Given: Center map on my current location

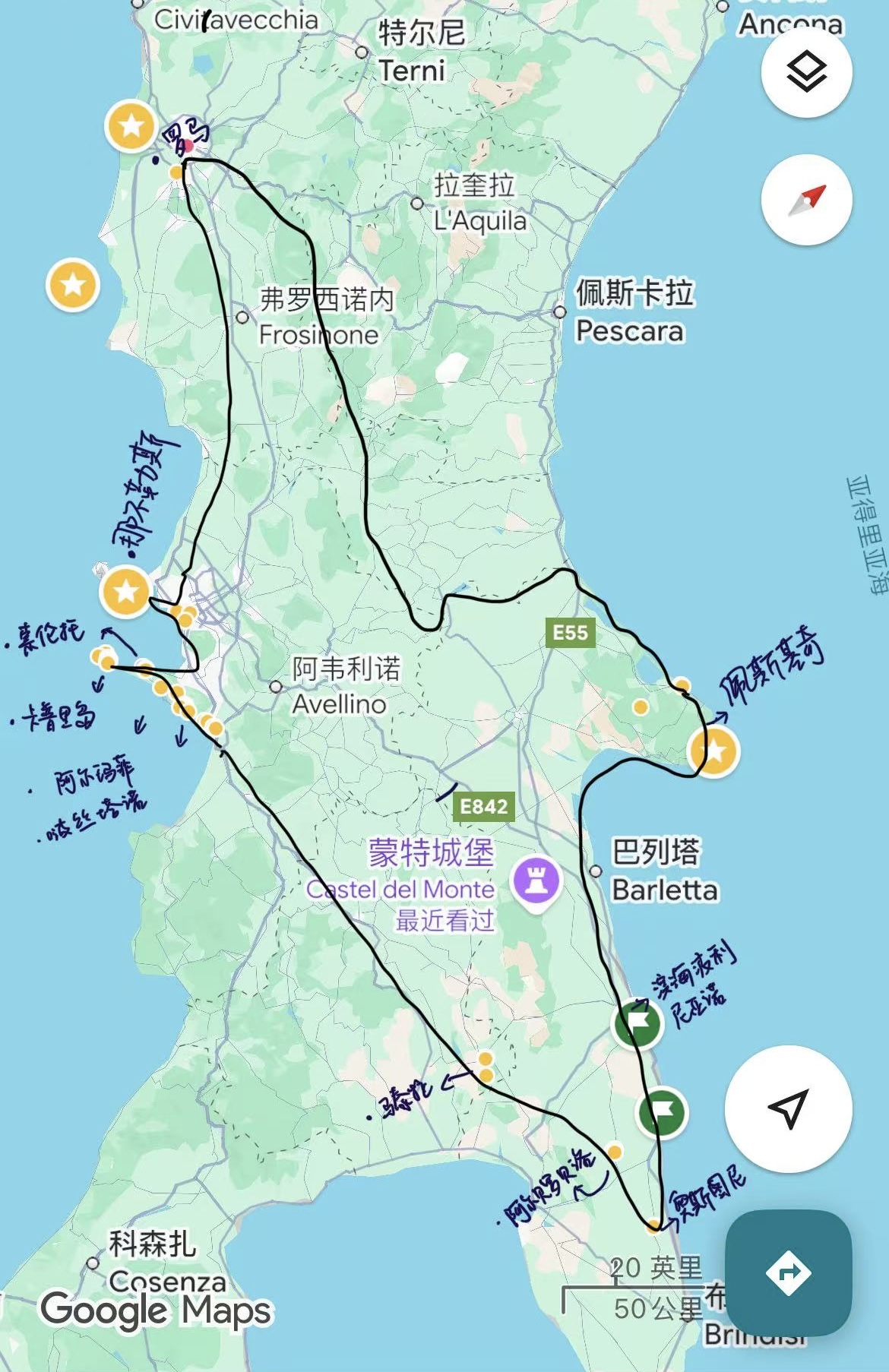Looking at the screenshot, I should tap(788, 1108).
